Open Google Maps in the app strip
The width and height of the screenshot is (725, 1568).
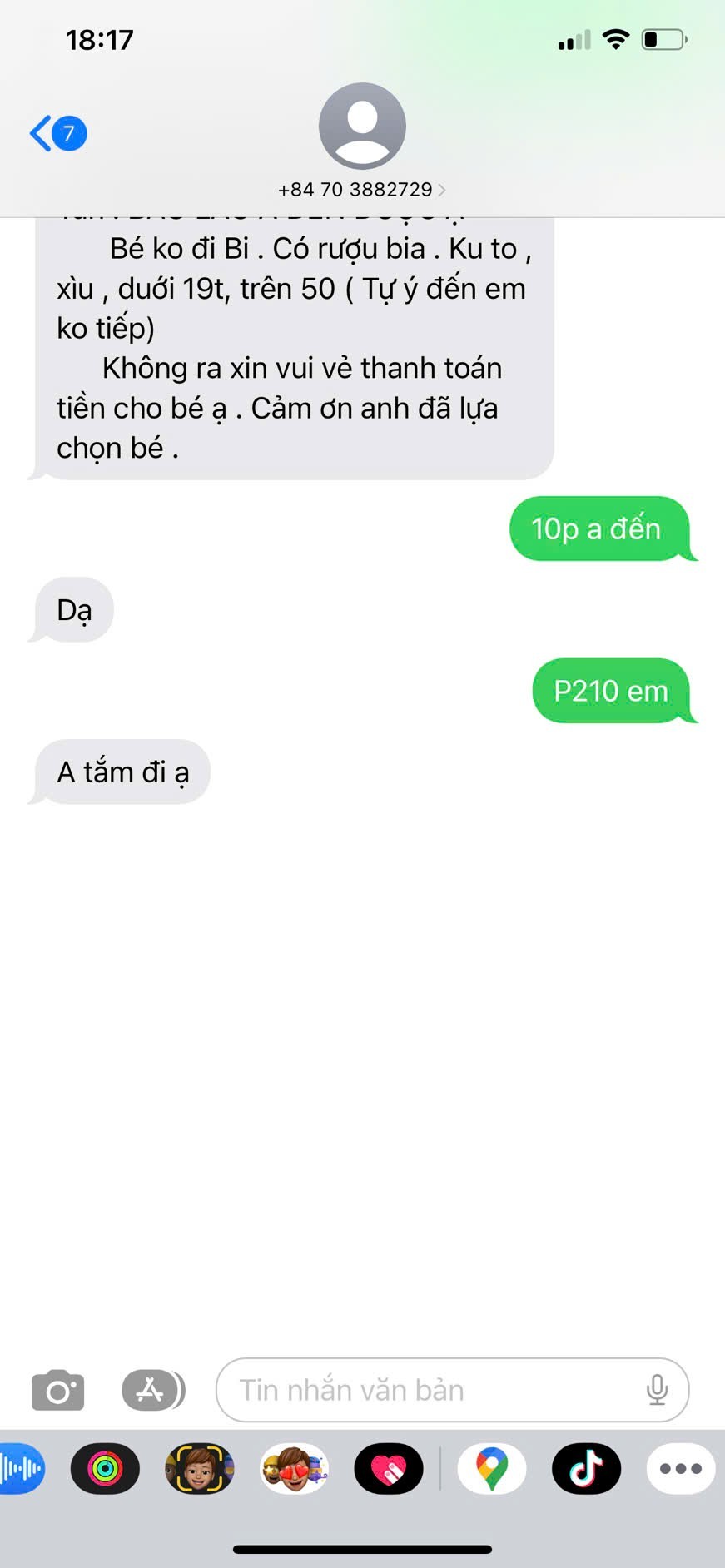[492, 1469]
